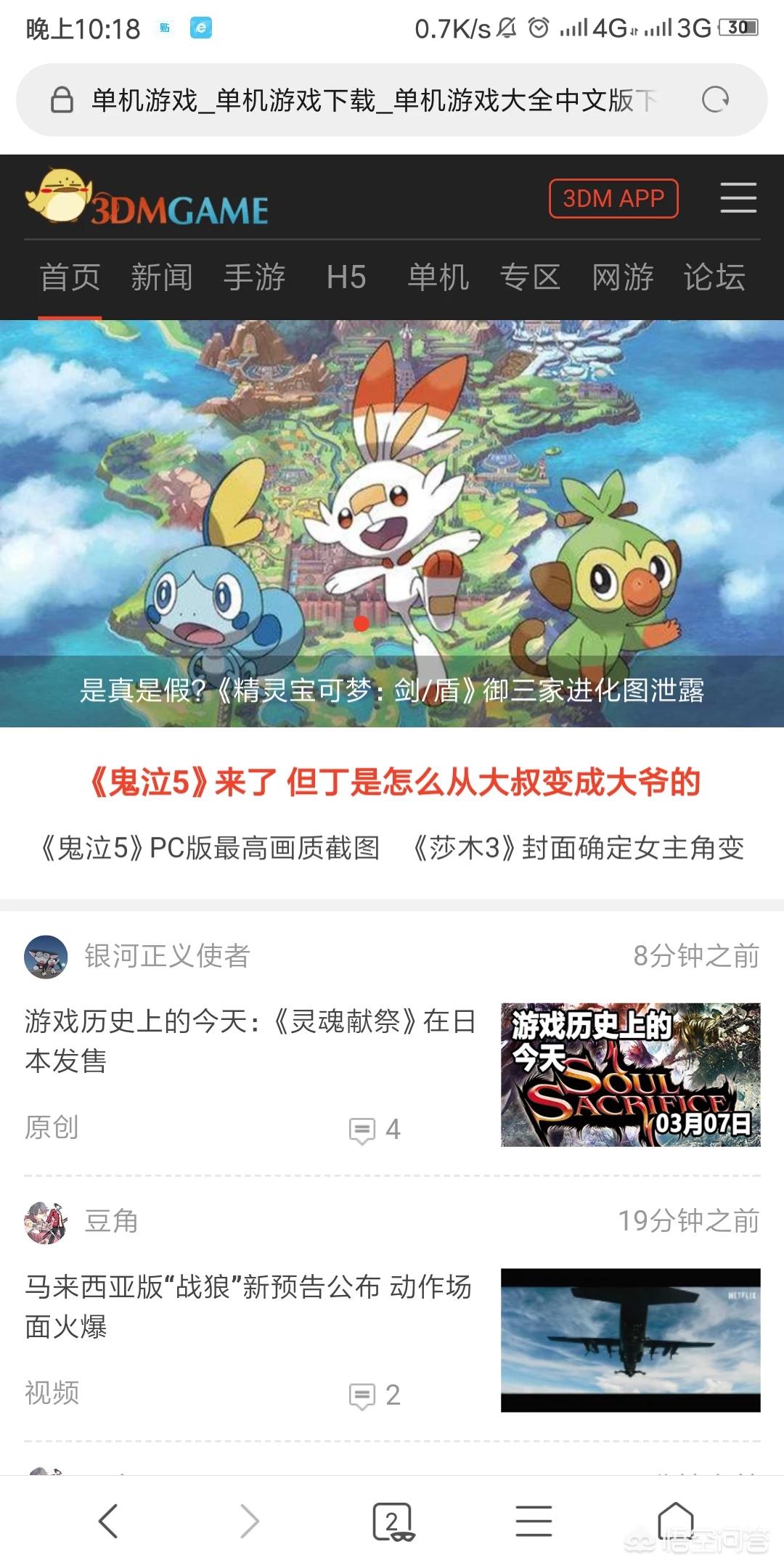Viewport: 784px width, 1568px height.
Task: Open the browser's bottom toolbar menu icon
Action: click(x=534, y=1521)
